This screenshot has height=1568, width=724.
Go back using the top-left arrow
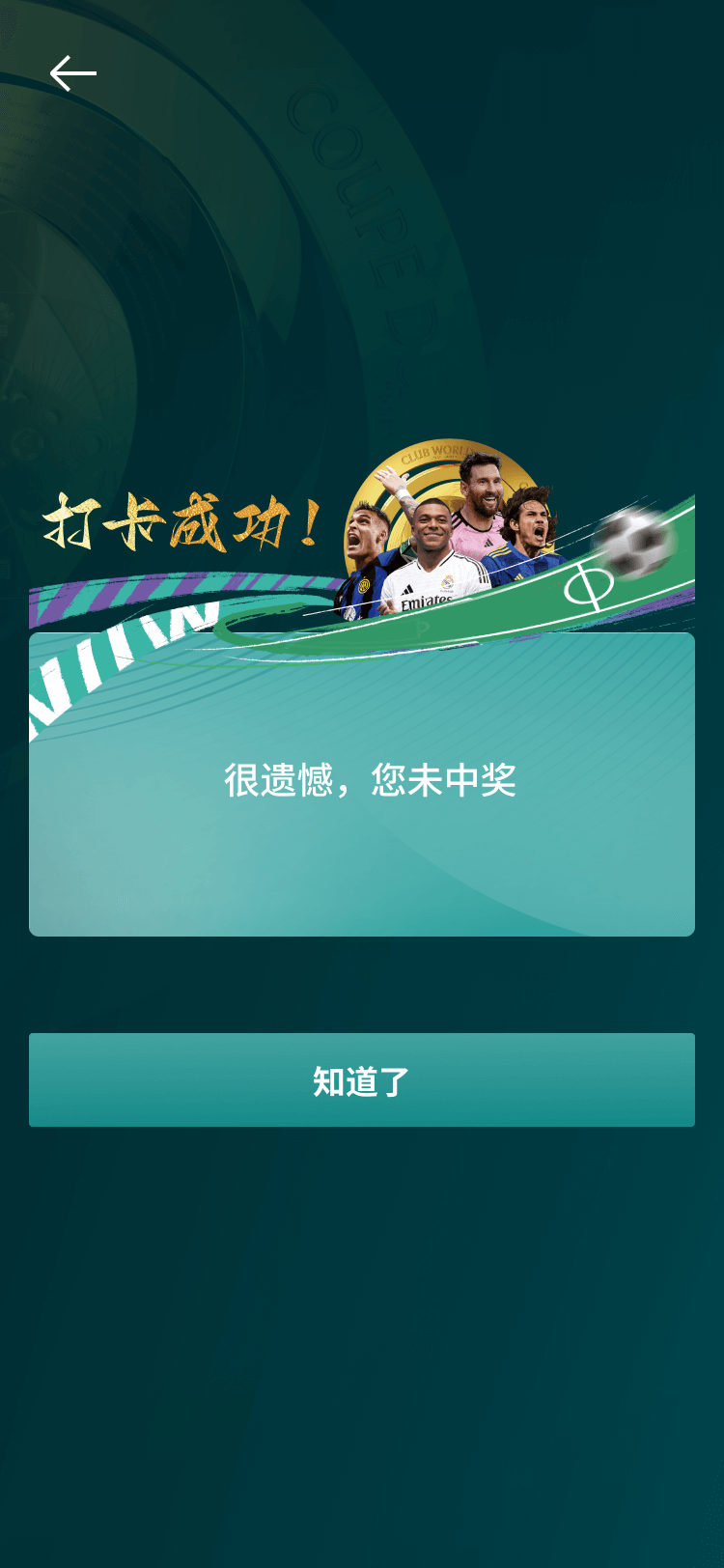[x=72, y=73]
